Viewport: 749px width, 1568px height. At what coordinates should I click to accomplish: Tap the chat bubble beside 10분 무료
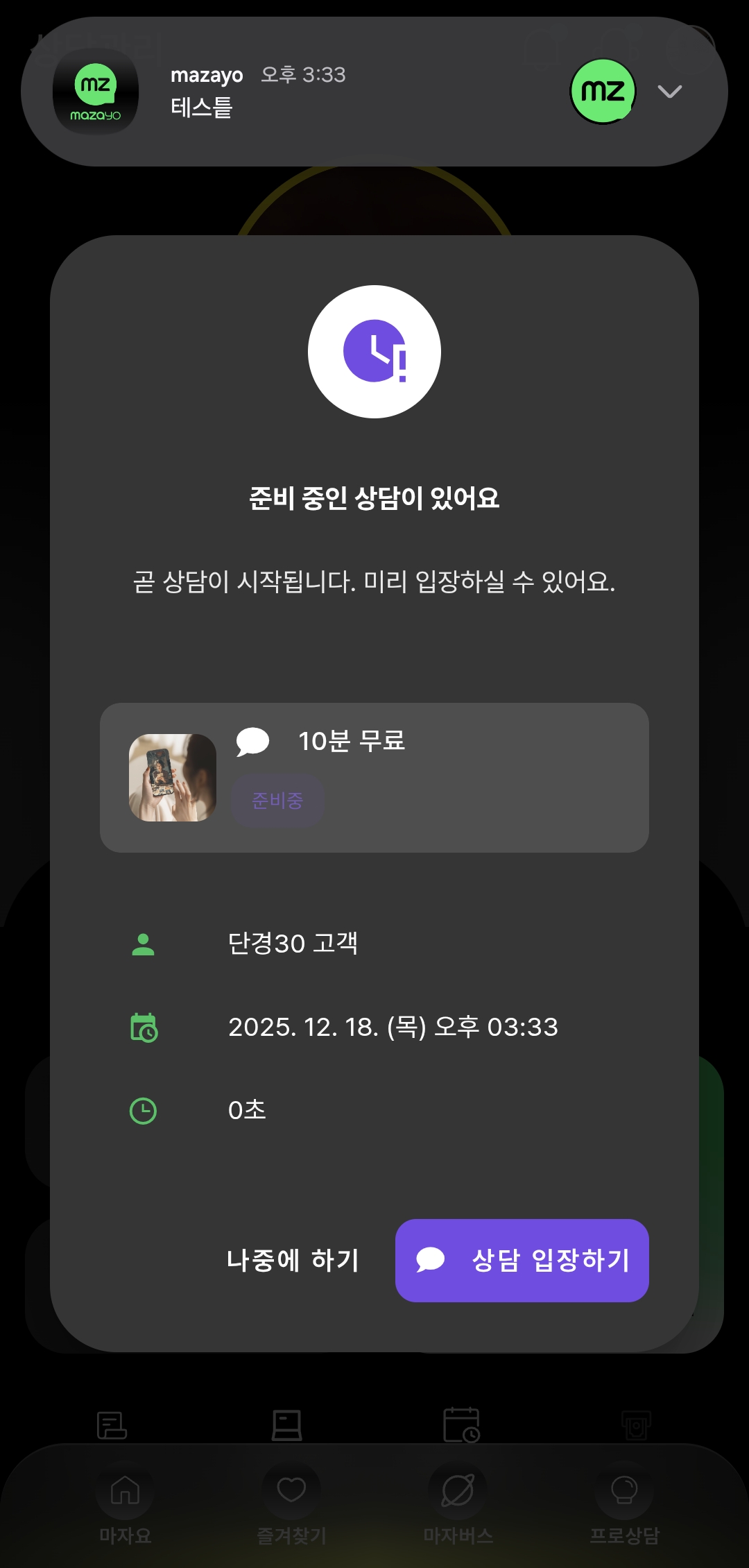point(254,741)
